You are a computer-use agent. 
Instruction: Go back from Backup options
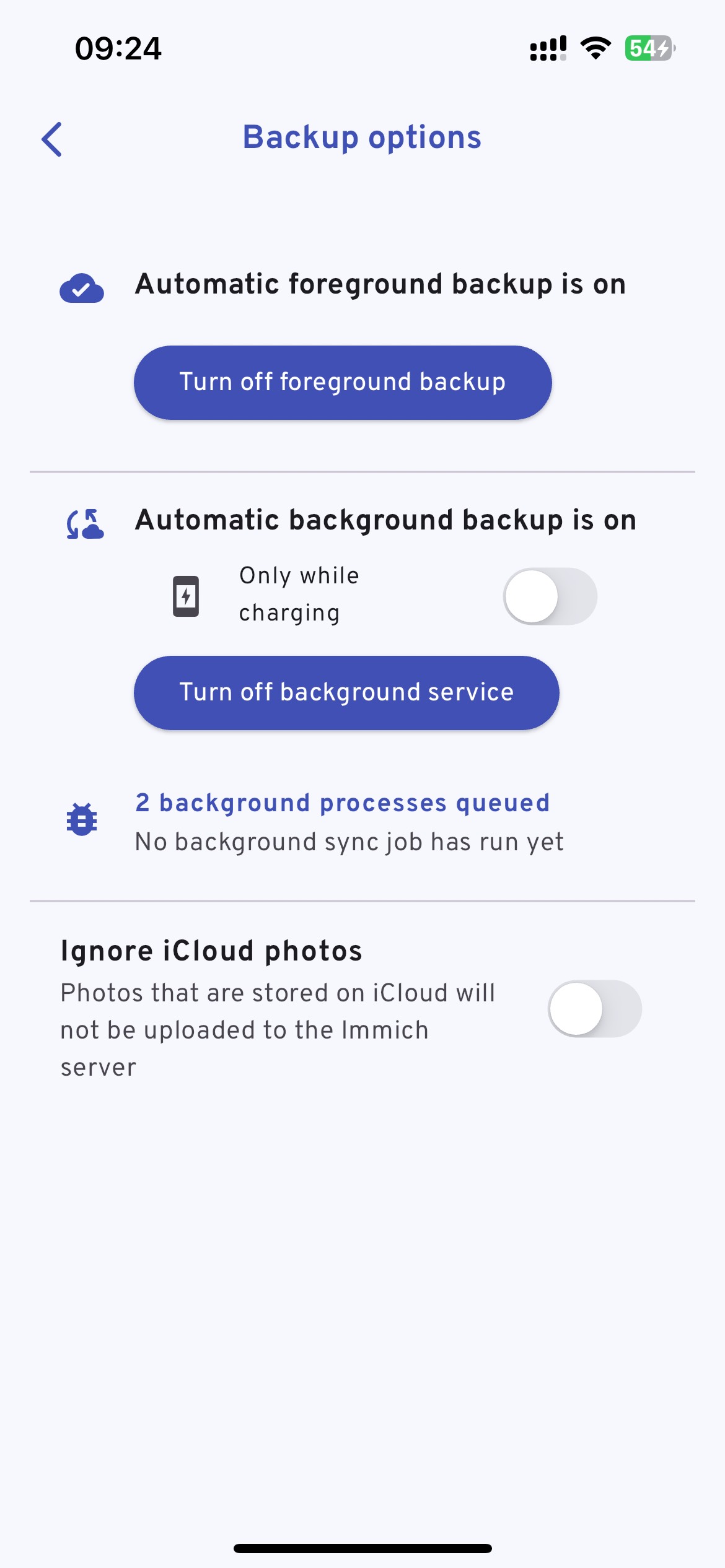[52, 139]
